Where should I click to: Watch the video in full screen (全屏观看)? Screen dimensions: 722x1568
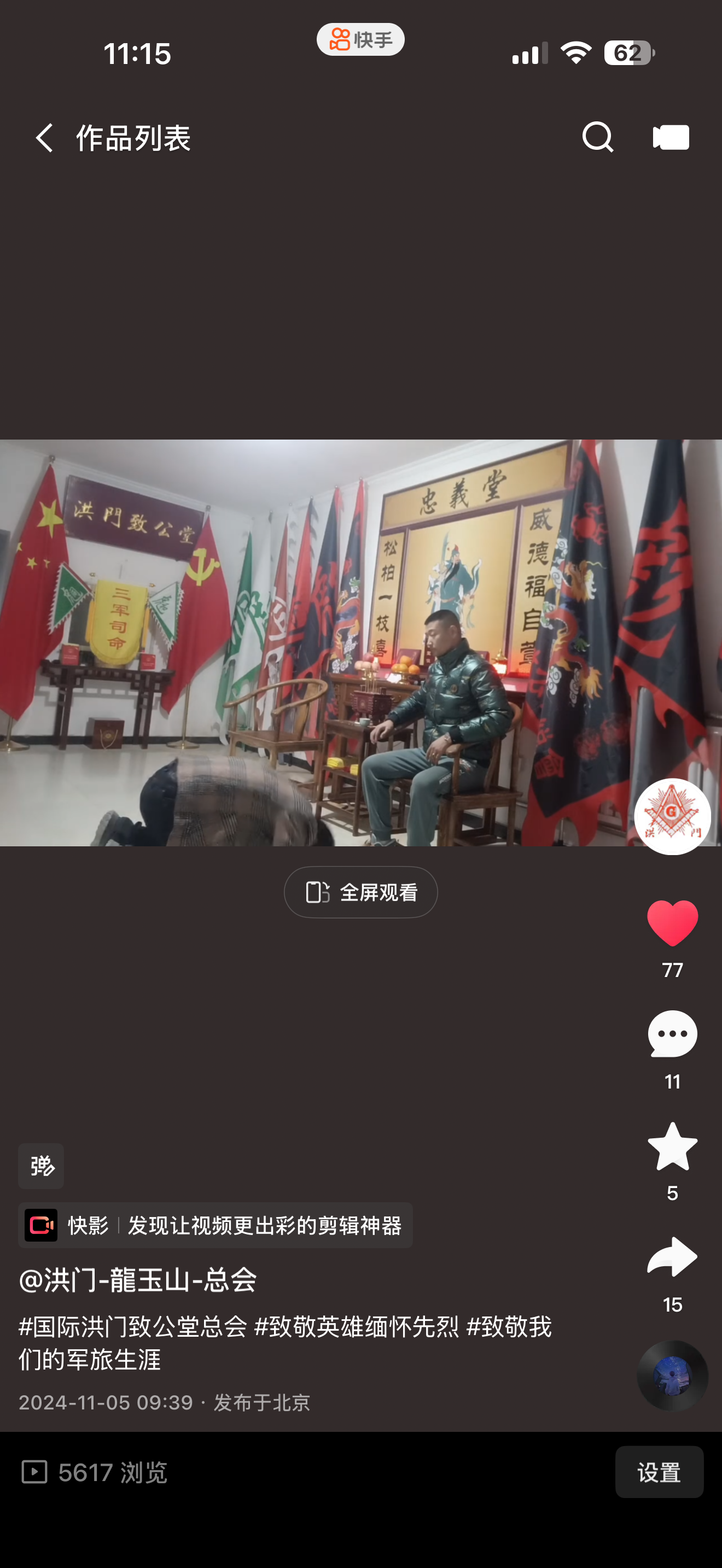tap(360, 892)
